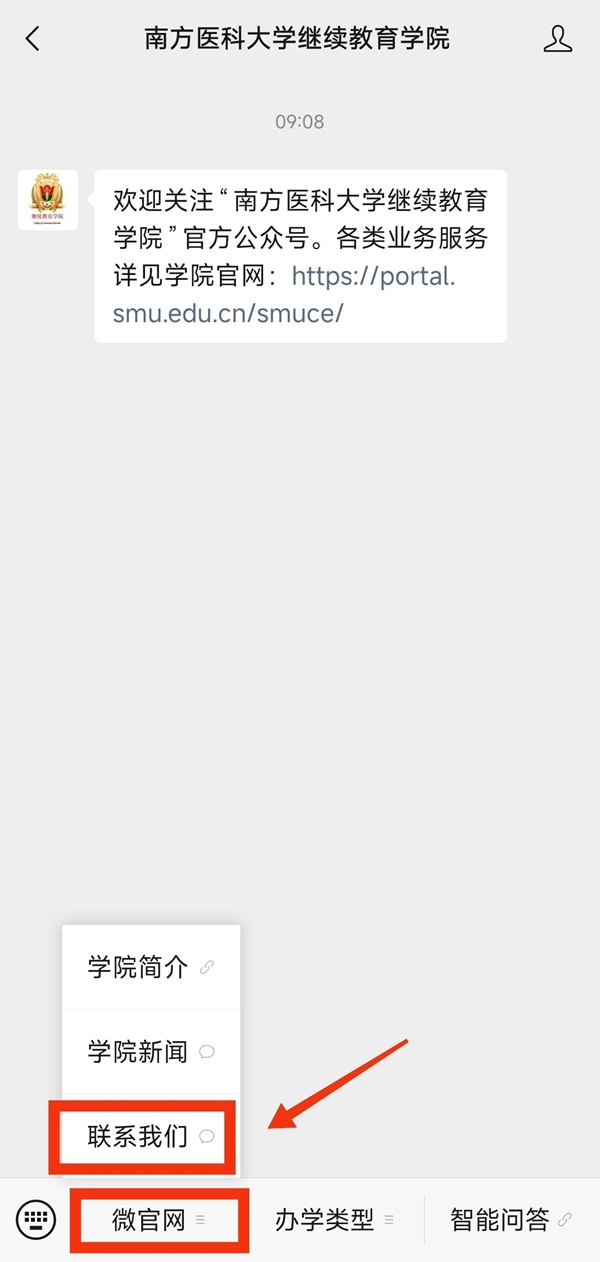Collapse the 微官网 bottom menu
Screen dimensions: 600x1262
point(158,1220)
